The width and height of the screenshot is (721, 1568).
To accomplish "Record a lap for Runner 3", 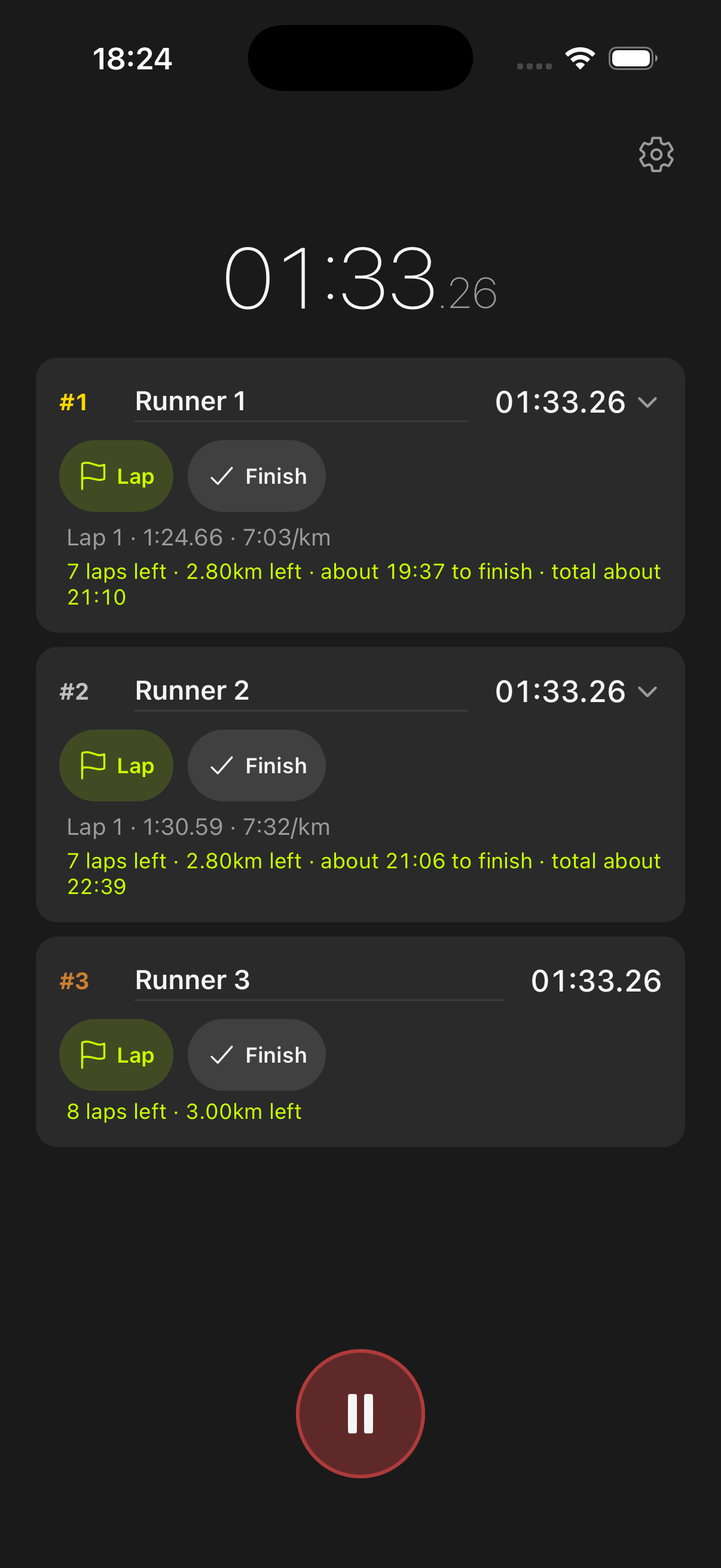I will pos(116,1055).
